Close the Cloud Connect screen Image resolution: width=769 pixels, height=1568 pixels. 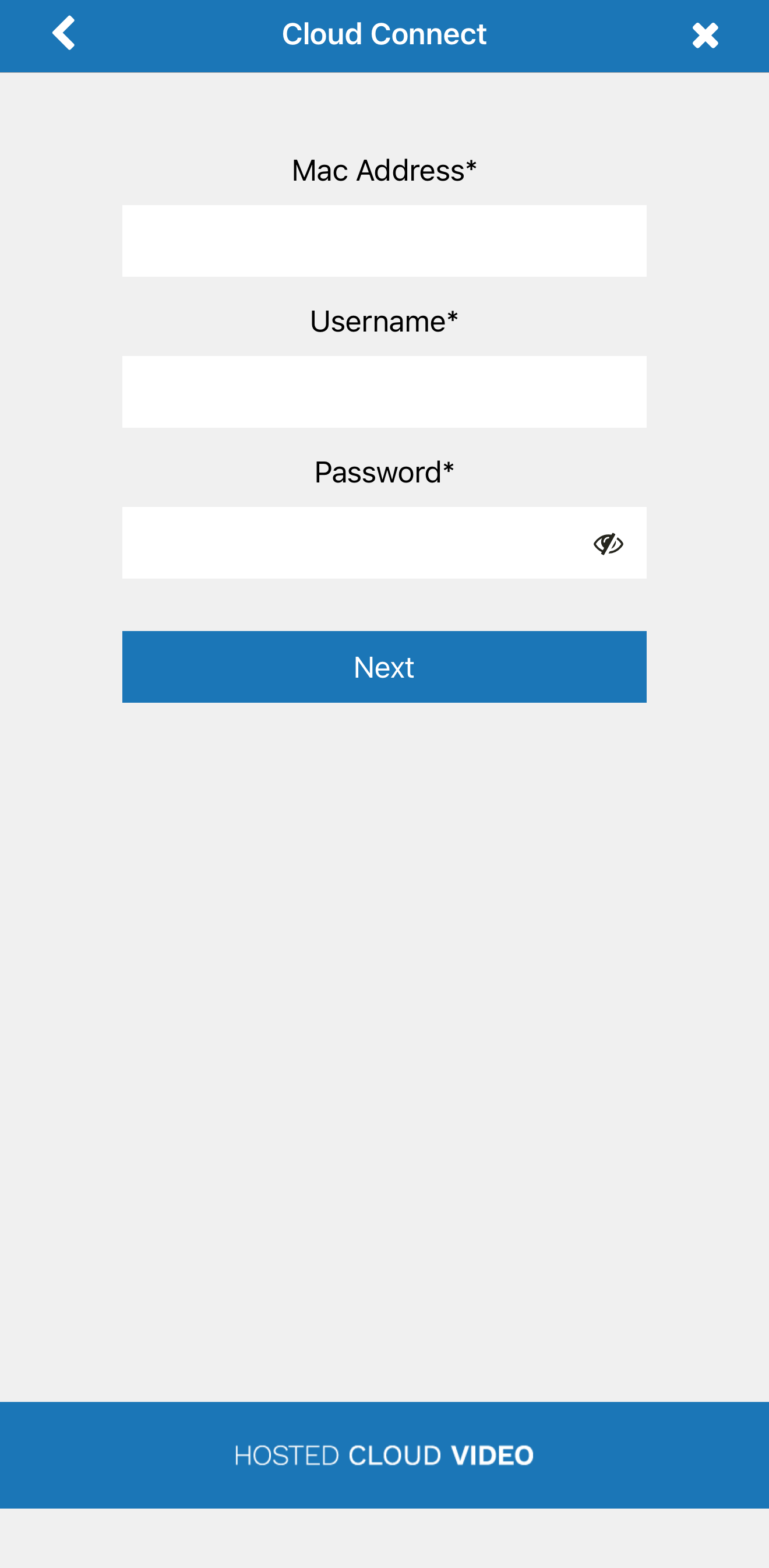click(704, 36)
